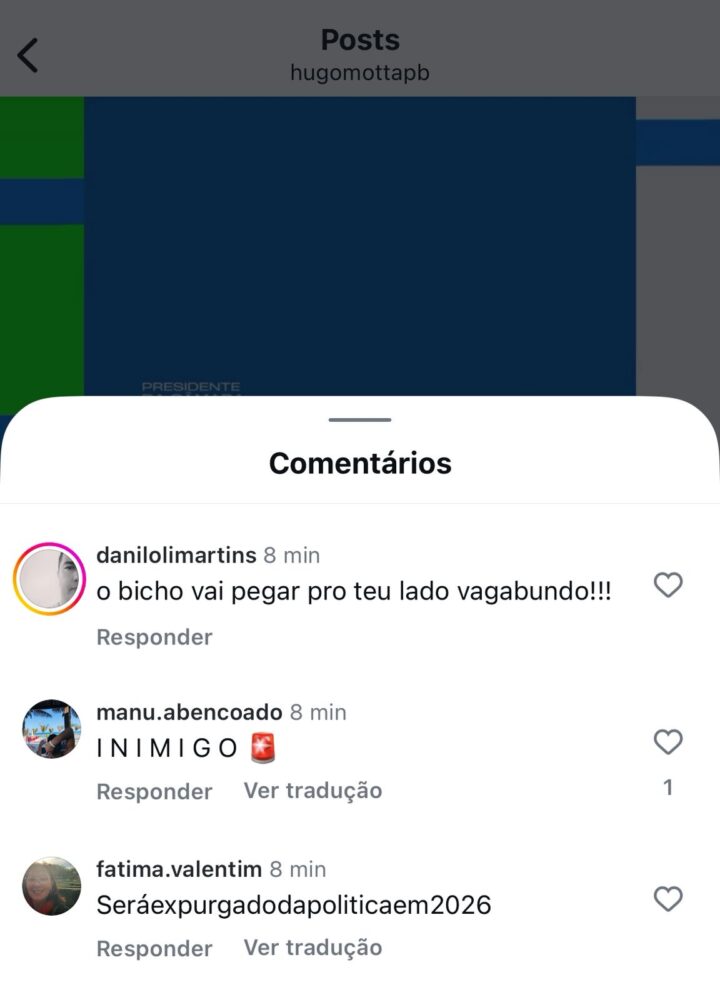720x1000 pixels.
Task: Tap the comments sheet drag handle
Action: point(360,421)
